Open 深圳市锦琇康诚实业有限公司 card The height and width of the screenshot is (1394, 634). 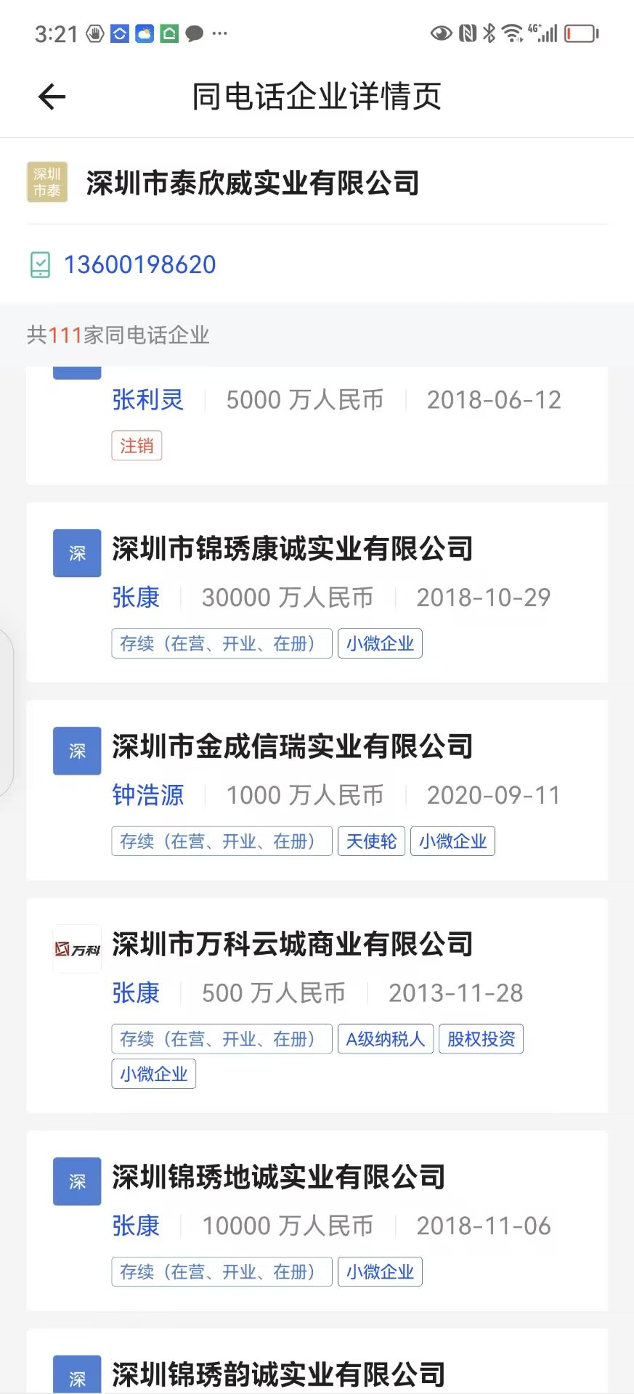(292, 549)
